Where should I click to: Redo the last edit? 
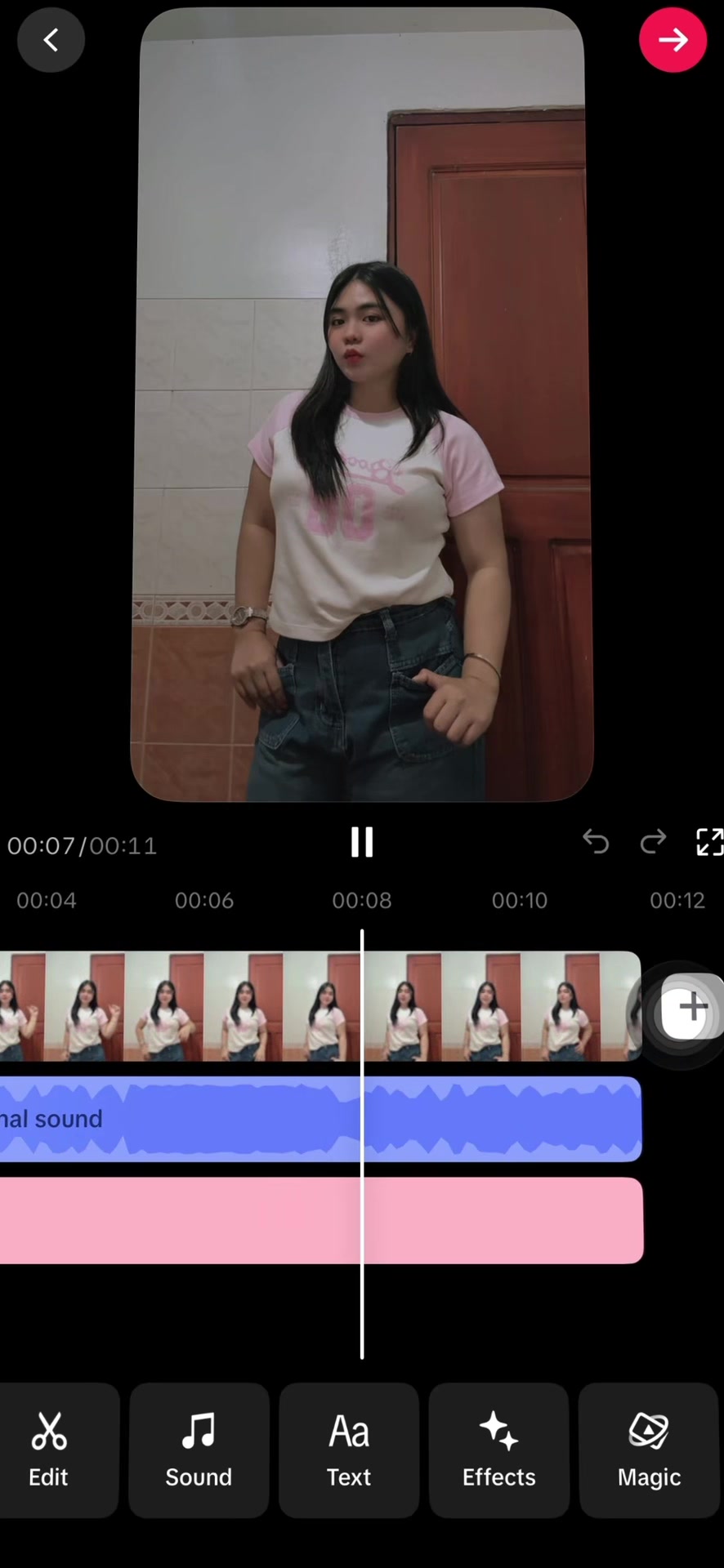[653, 841]
